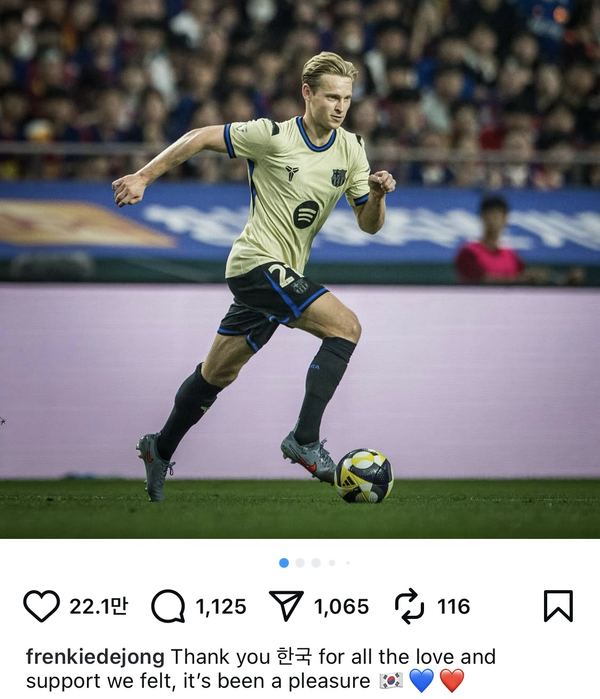
Task: Open the post photo in the carousel
Action: pyautogui.click(x=300, y=270)
